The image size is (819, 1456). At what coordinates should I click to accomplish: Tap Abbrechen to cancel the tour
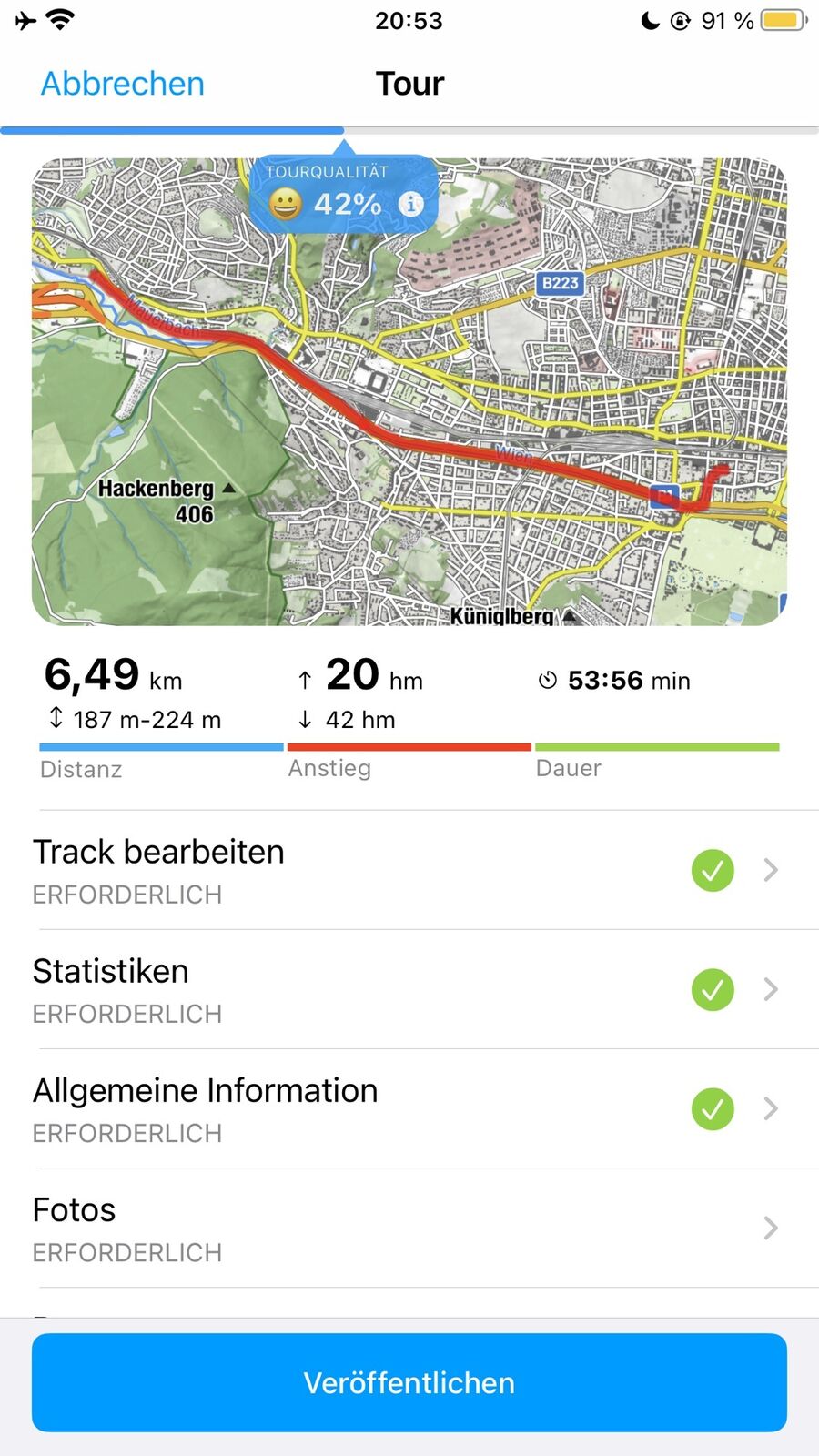(123, 84)
